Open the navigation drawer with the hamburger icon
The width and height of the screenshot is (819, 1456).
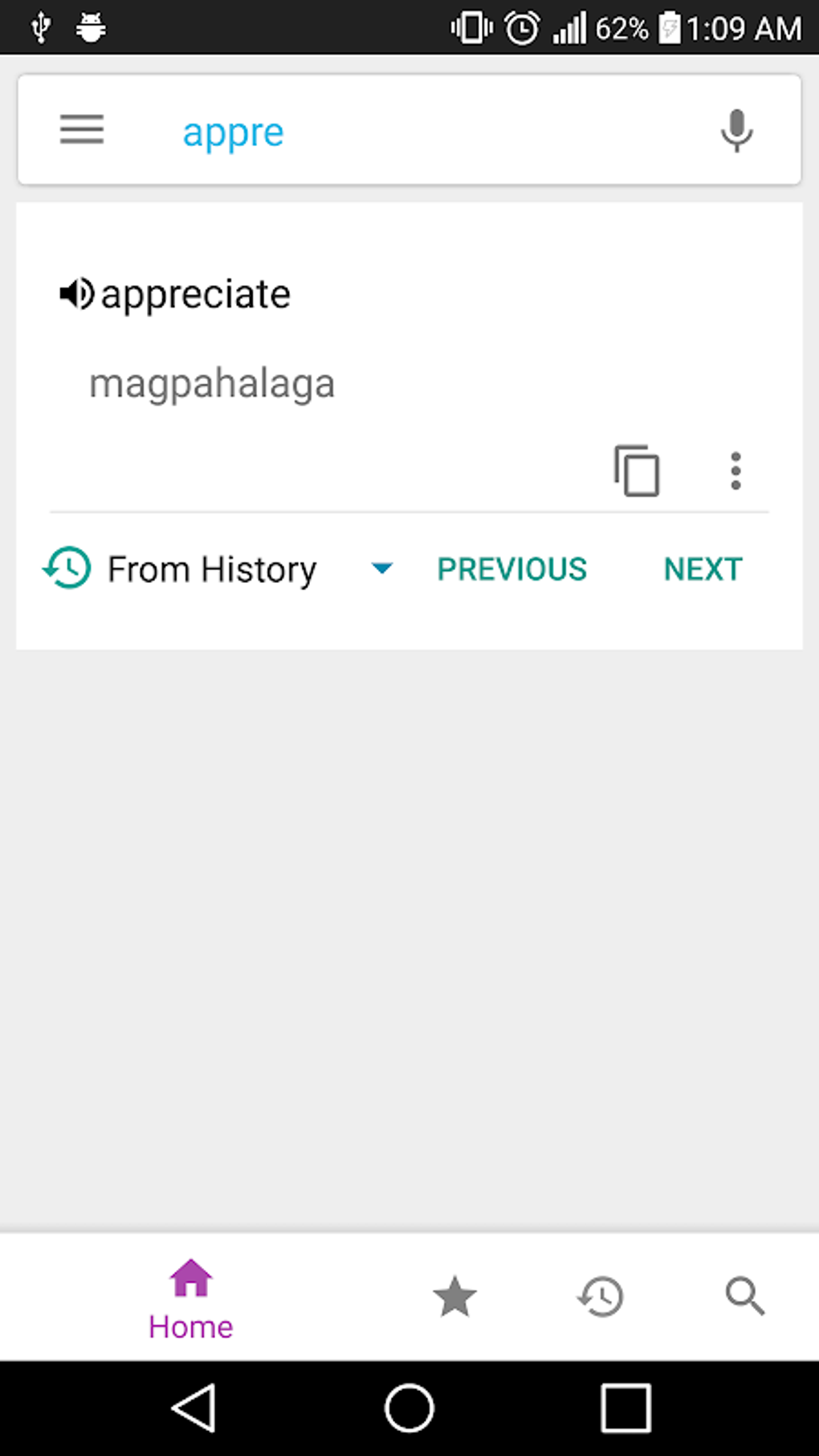point(81,130)
